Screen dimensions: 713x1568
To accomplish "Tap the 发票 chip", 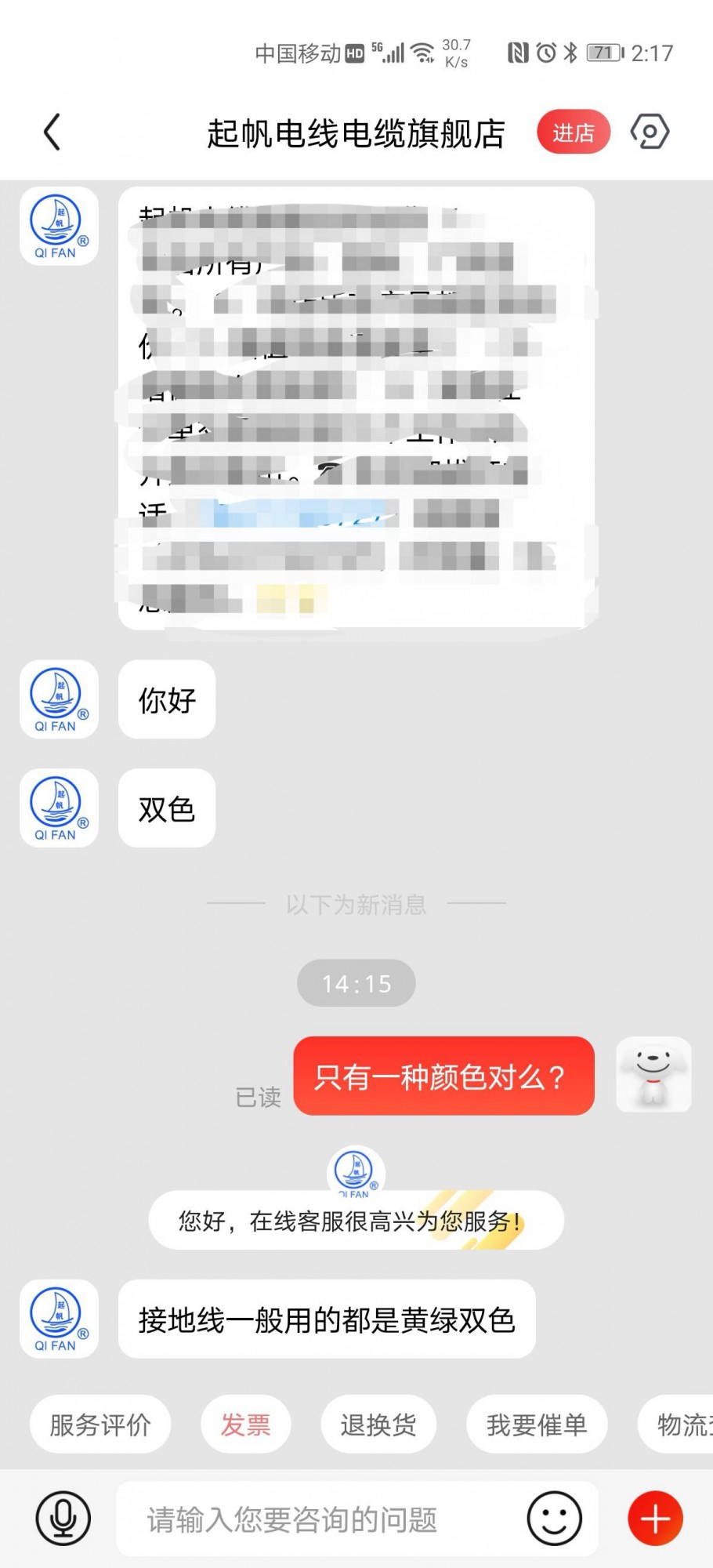I will pyautogui.click(x=245, y=1425).
